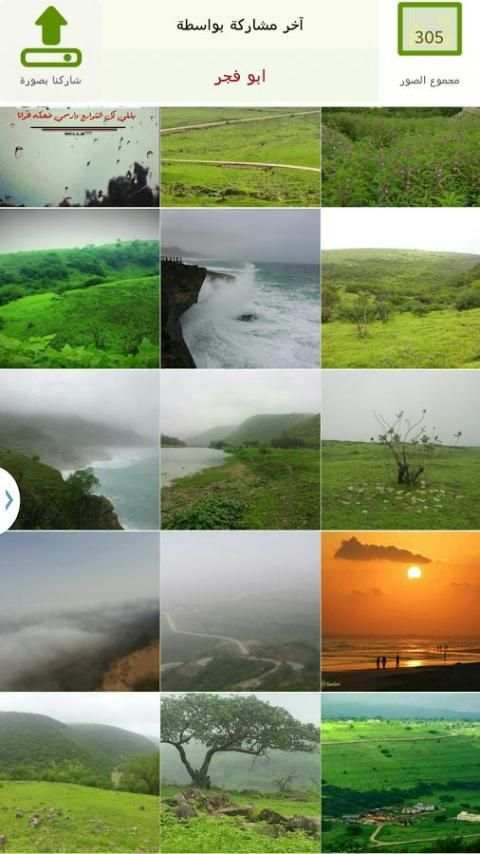Open the low clouds over cliff photo
This screenshot has height=854, width=480.
[80, 611]
